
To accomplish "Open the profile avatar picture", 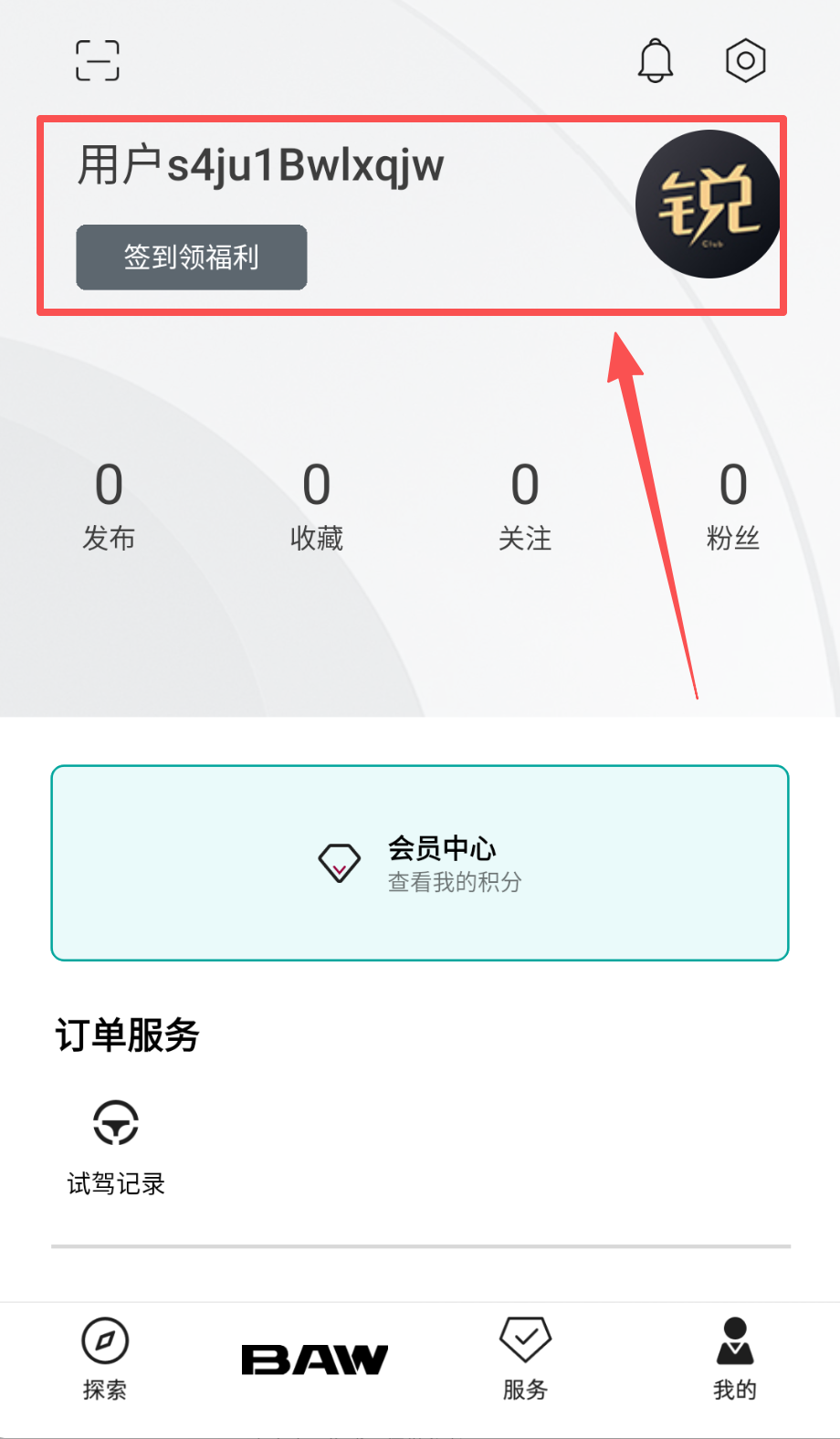I will (x=709, y=205).
